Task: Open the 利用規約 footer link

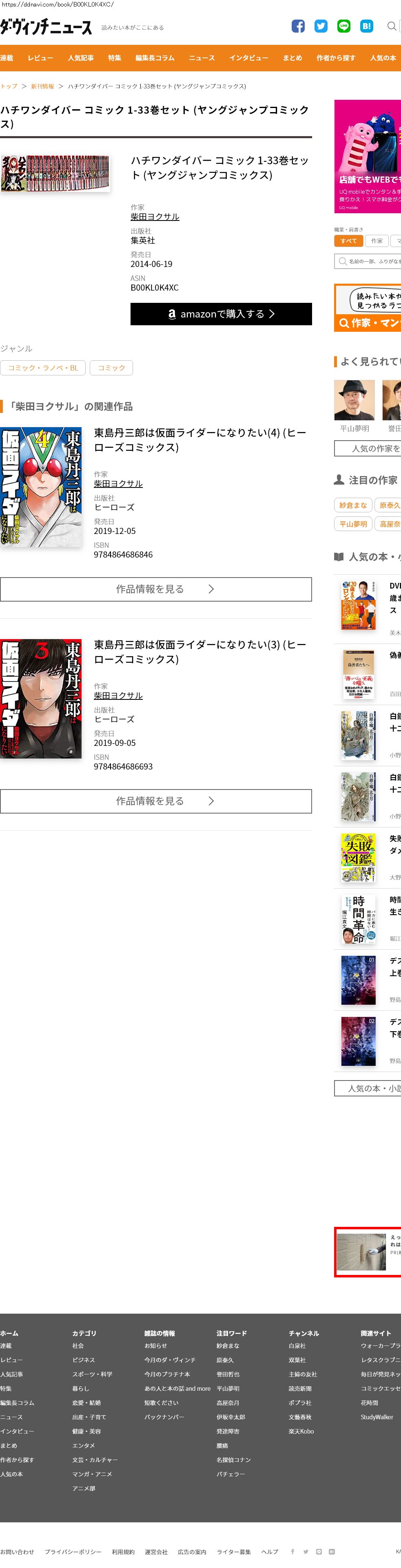Action: [123, 1552]
